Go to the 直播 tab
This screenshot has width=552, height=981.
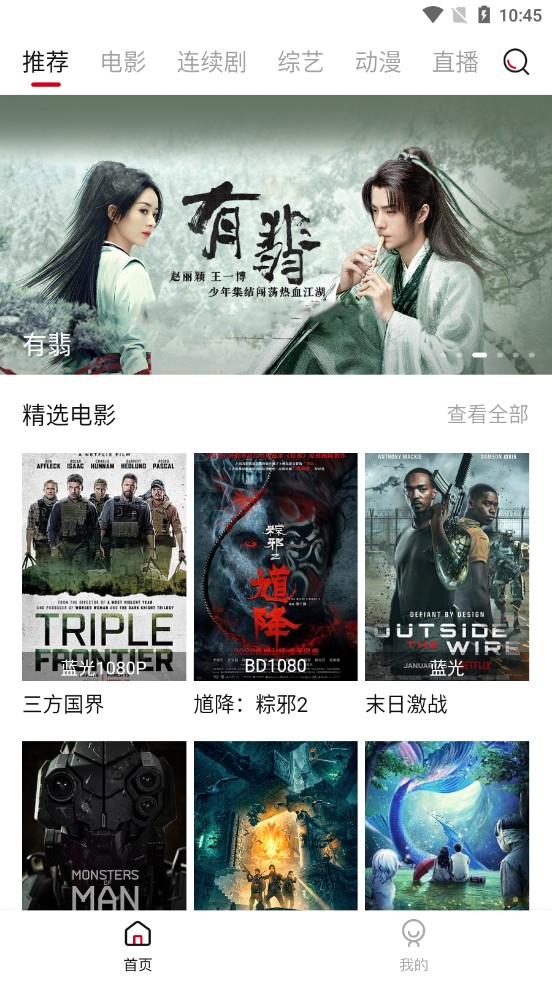[x=456, y=62]
